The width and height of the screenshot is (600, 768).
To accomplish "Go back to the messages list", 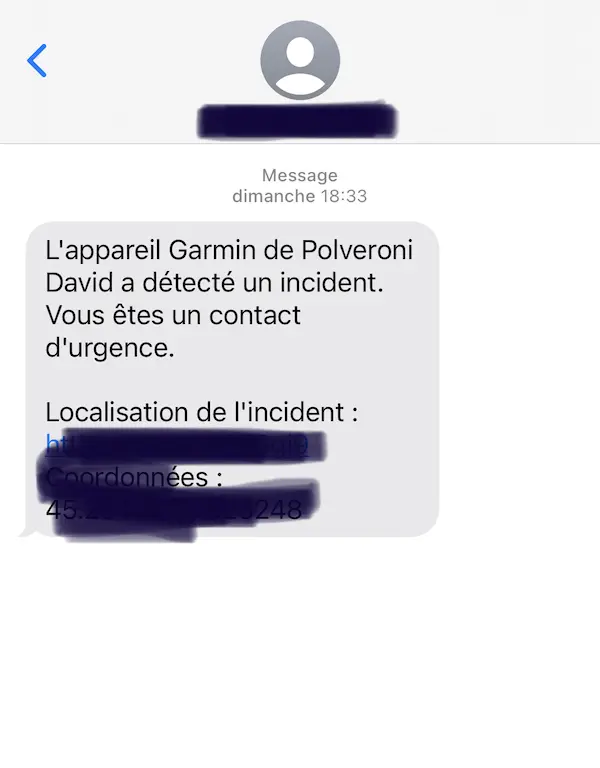I will 37,61.
